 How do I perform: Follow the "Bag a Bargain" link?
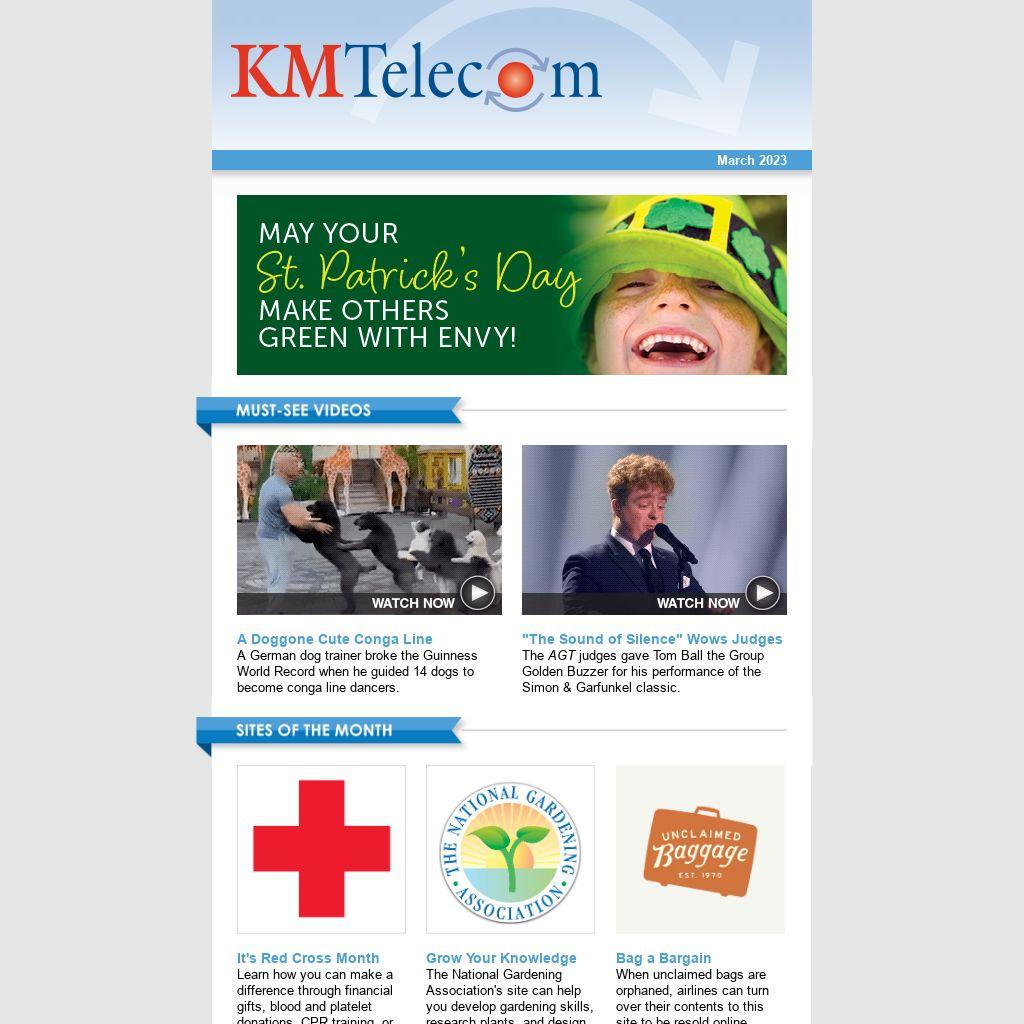pos(663,958)
